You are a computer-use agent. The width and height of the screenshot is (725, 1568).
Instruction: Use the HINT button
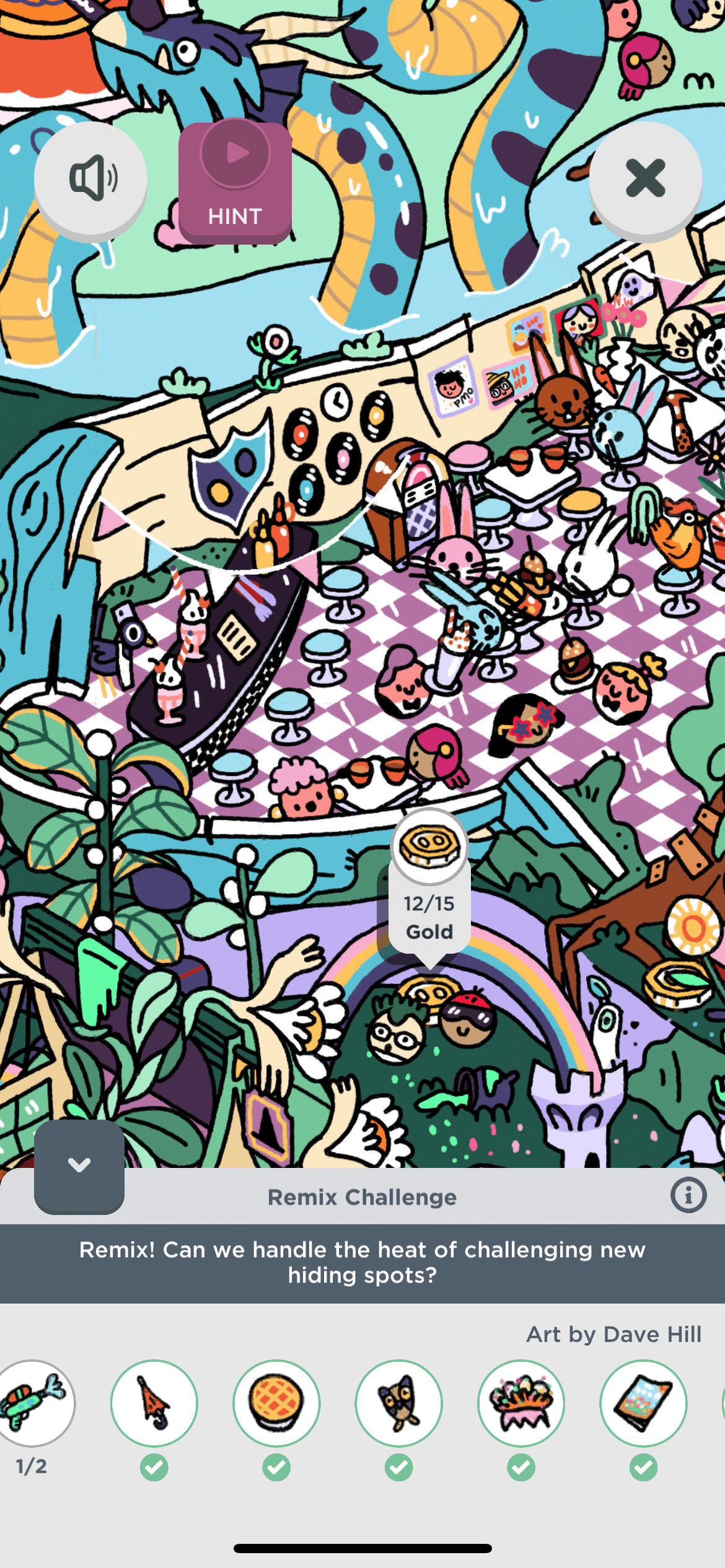pyautogui.click(x=235, y=181)
